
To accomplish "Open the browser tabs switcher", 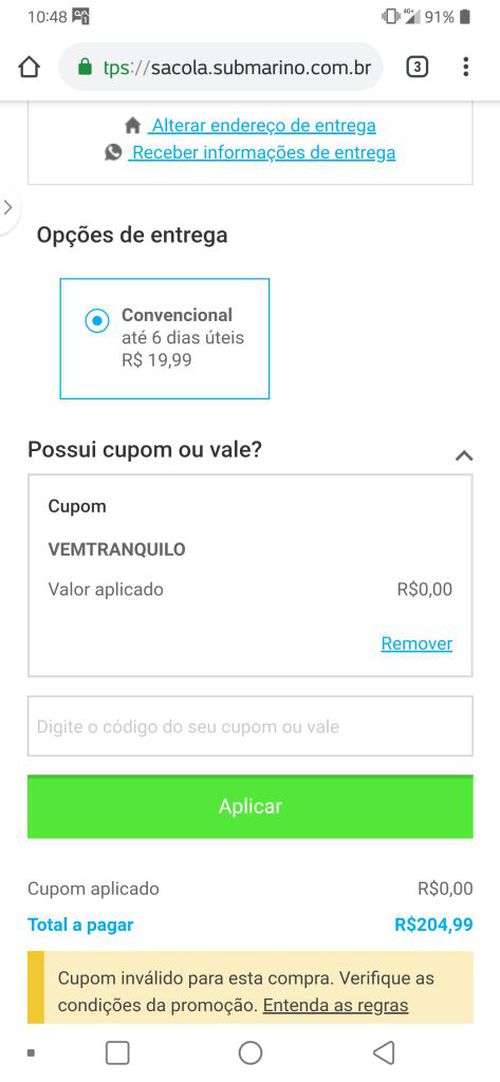I will (x=417, y=67).
